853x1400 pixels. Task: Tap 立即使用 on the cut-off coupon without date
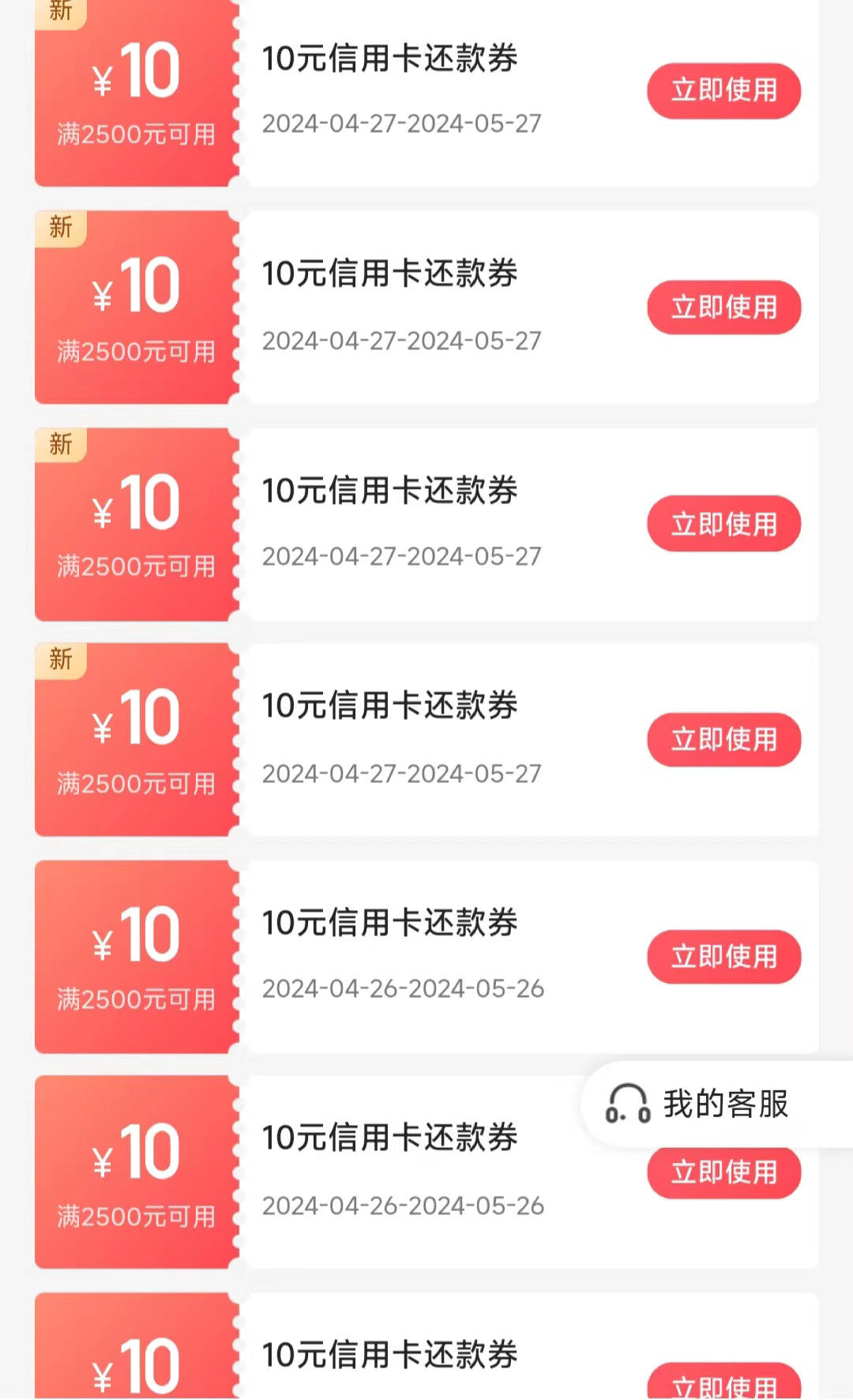[724, 1381]
